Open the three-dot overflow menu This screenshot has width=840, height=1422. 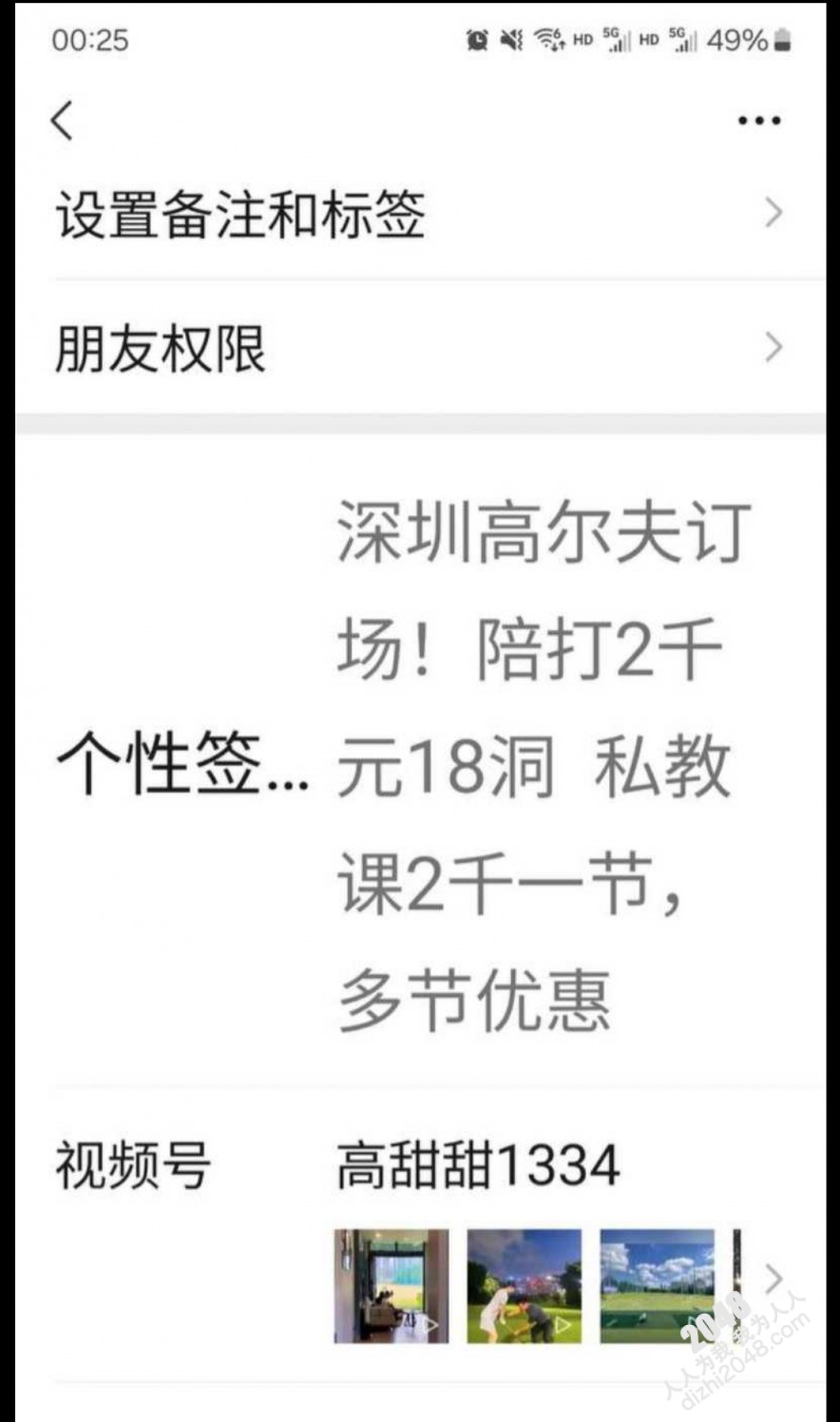[758, 121]
